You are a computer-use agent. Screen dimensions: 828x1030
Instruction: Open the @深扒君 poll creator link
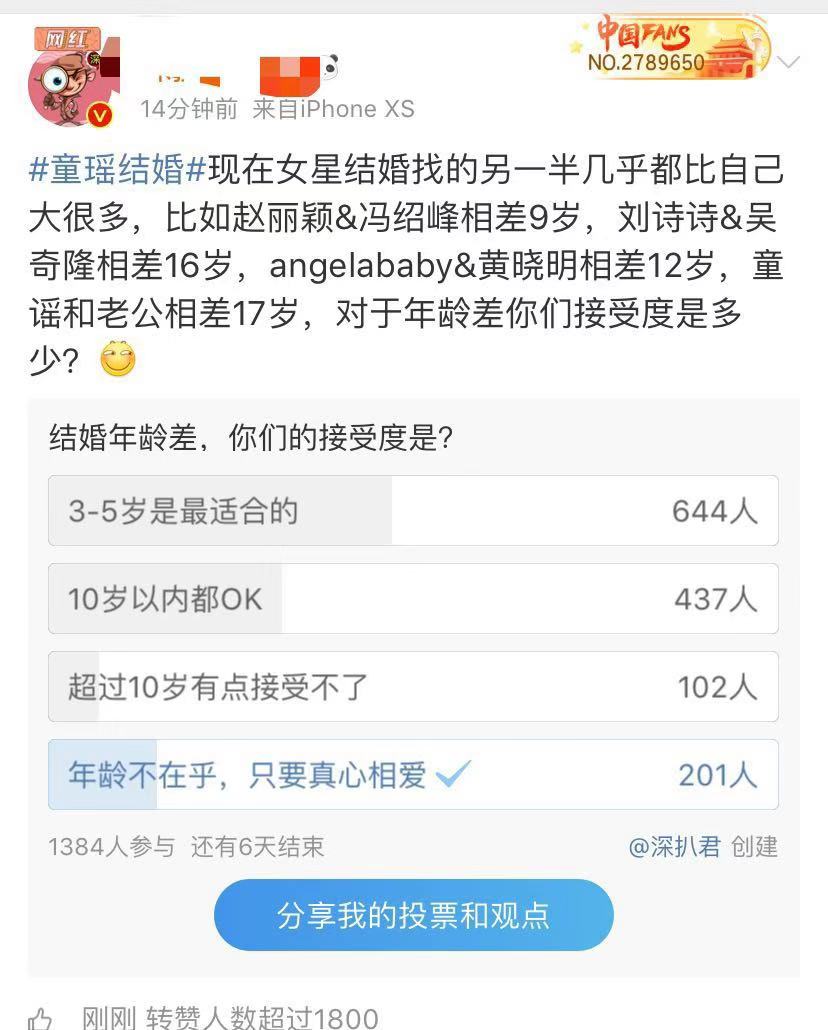[674, 847]
